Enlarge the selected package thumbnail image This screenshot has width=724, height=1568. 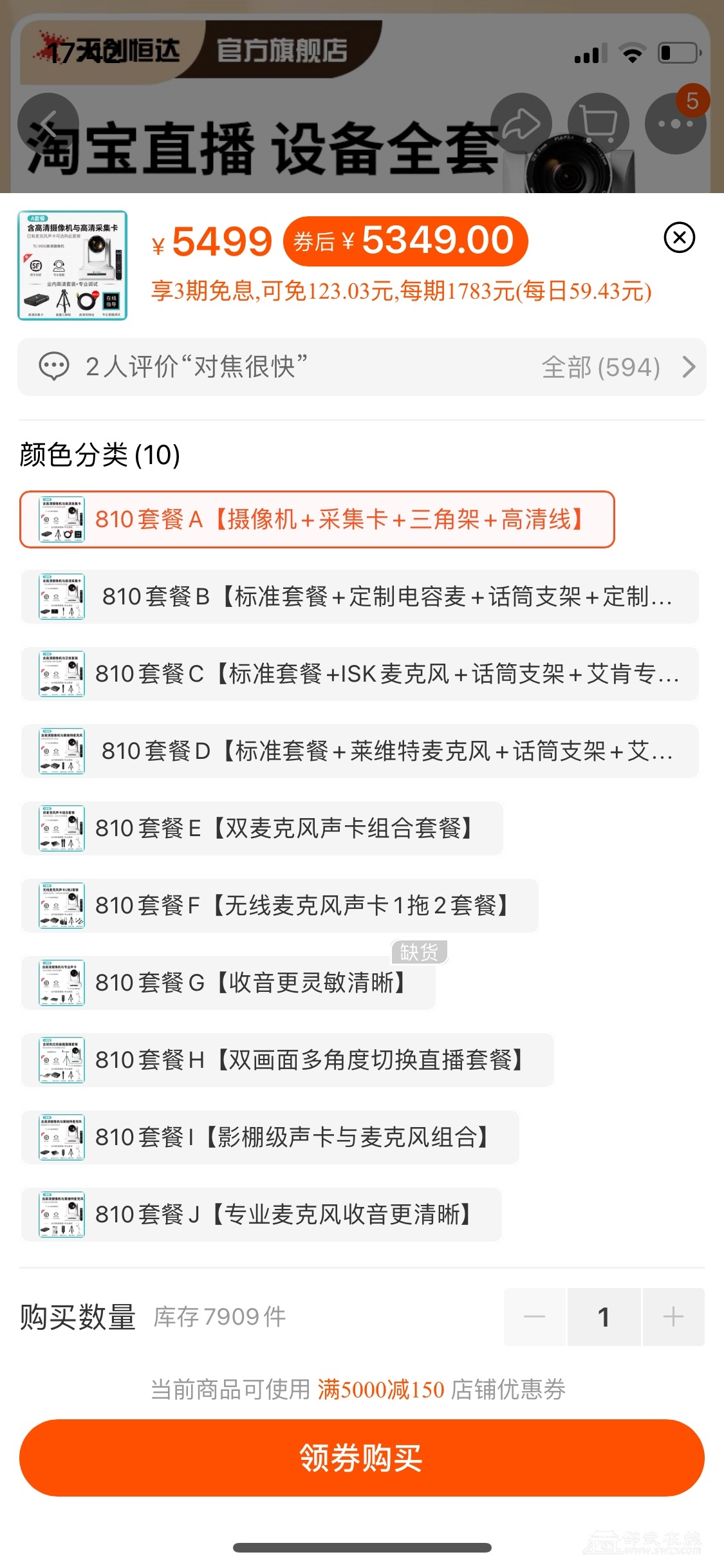[72, 265]
